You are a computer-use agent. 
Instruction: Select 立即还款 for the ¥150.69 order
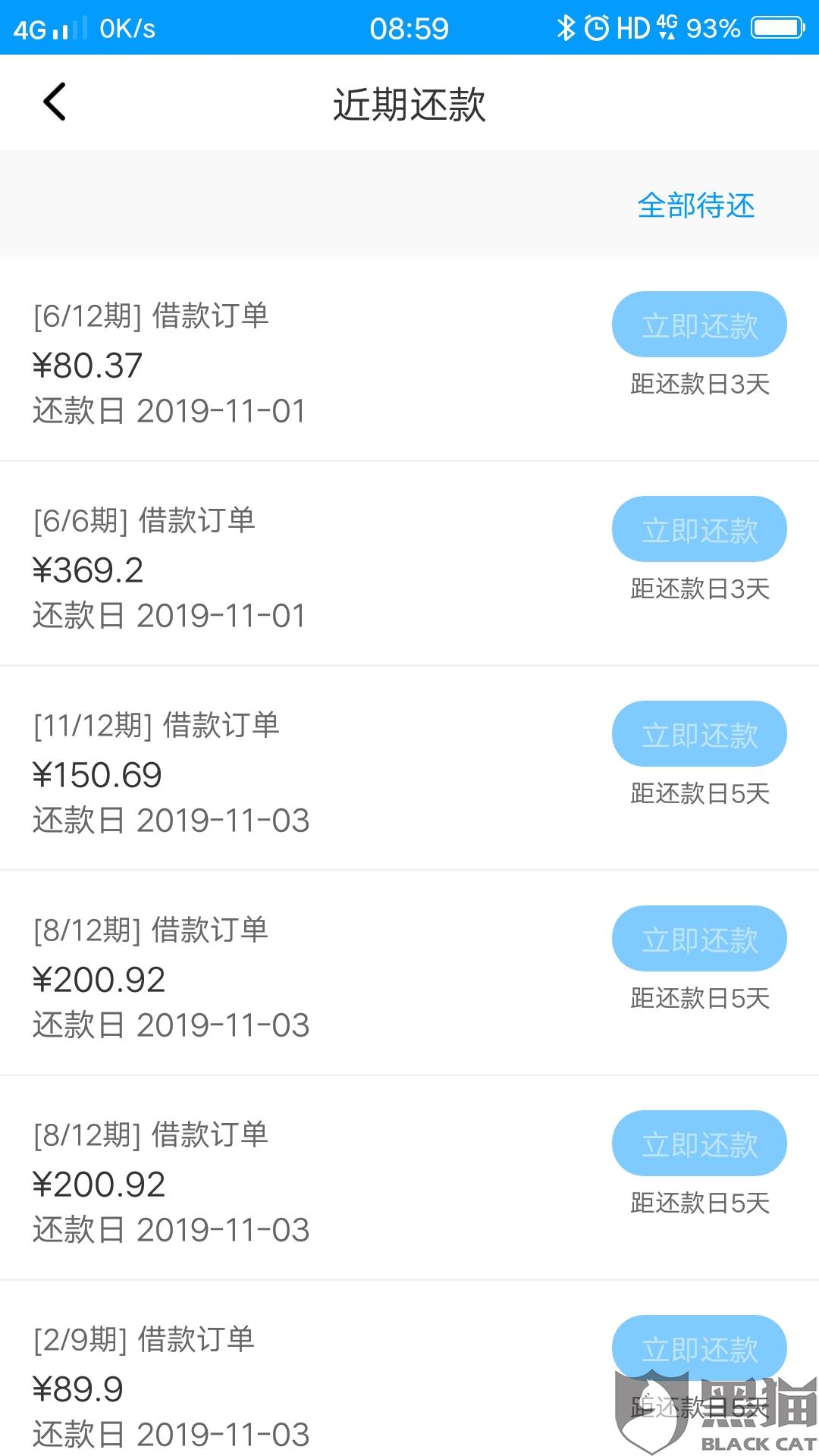coord(698,734)
